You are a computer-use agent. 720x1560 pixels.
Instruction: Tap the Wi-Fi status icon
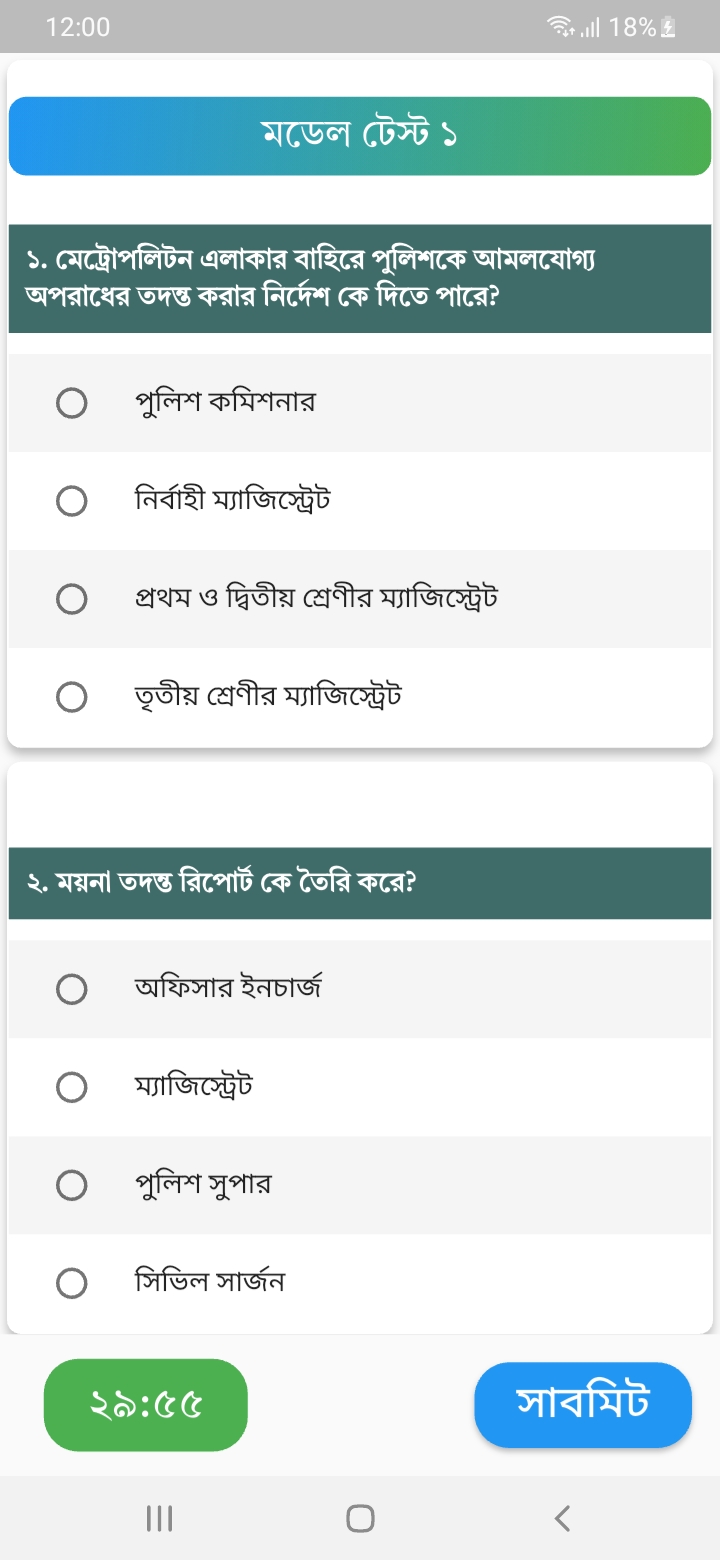coord(561,27)
